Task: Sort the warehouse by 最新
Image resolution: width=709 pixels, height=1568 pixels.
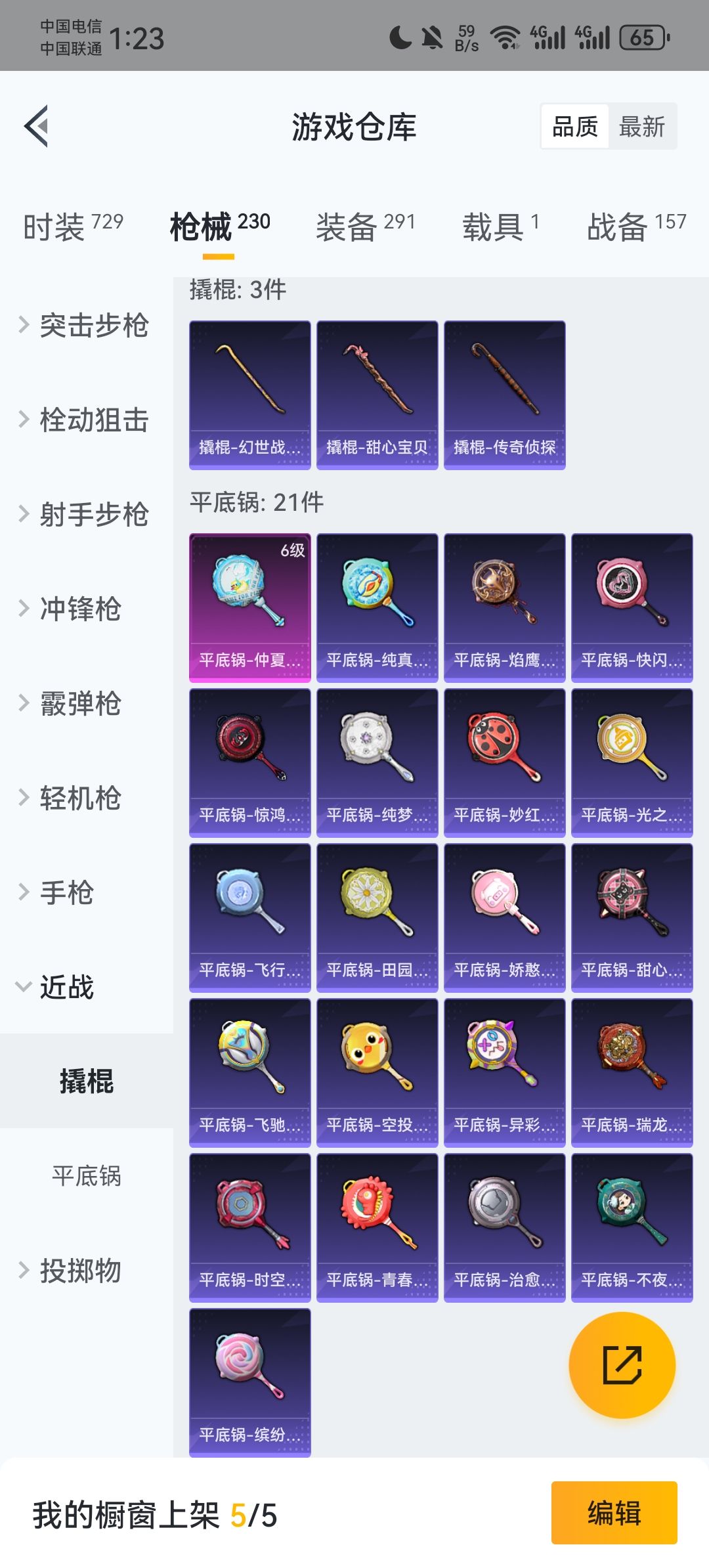Action: (x=641, y=126)
